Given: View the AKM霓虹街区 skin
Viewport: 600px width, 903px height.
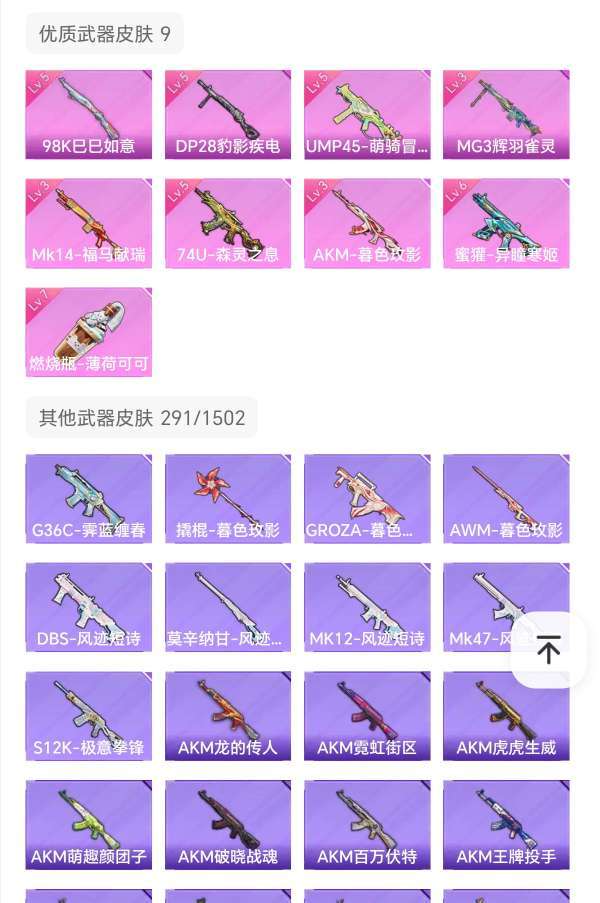Looking at the screenshot, I should [x=367, y=716].
